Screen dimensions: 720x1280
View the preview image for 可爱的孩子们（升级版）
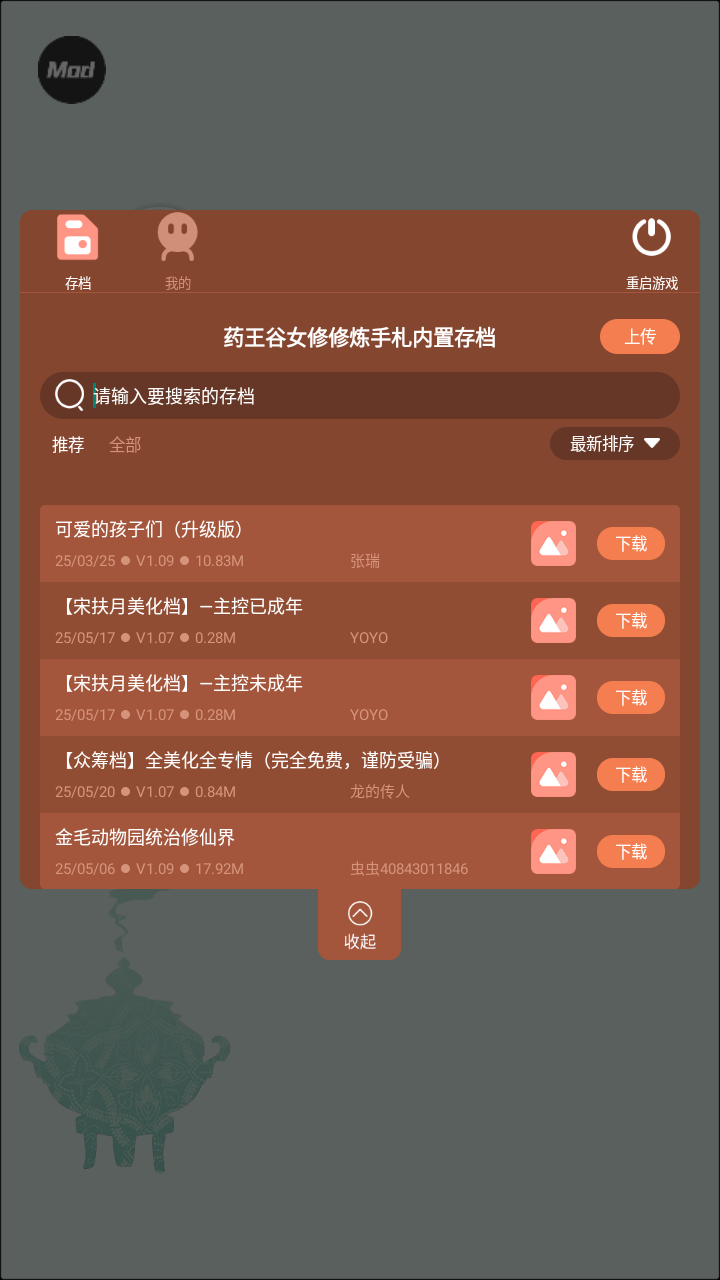pos(553,544)
